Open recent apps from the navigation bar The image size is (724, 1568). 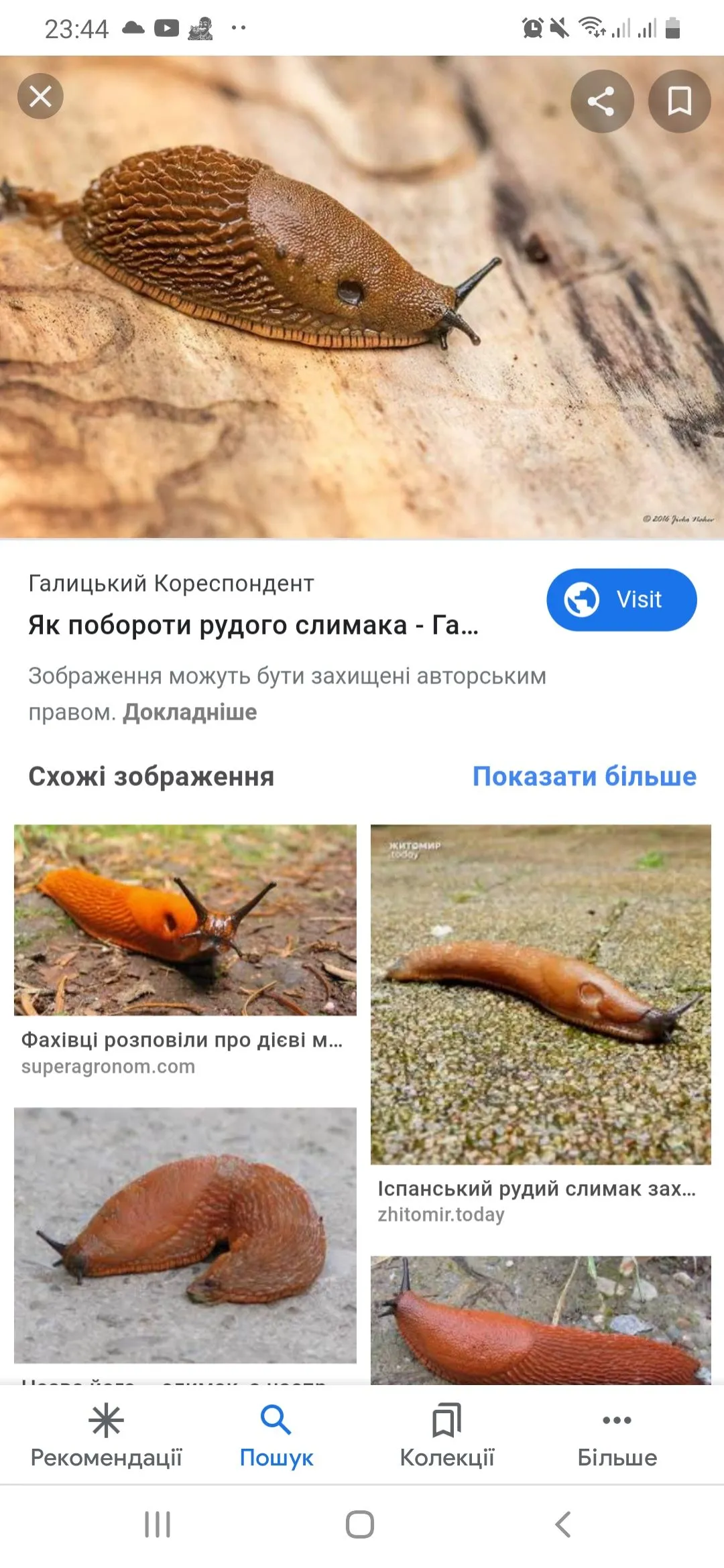tap(158, 1524)
